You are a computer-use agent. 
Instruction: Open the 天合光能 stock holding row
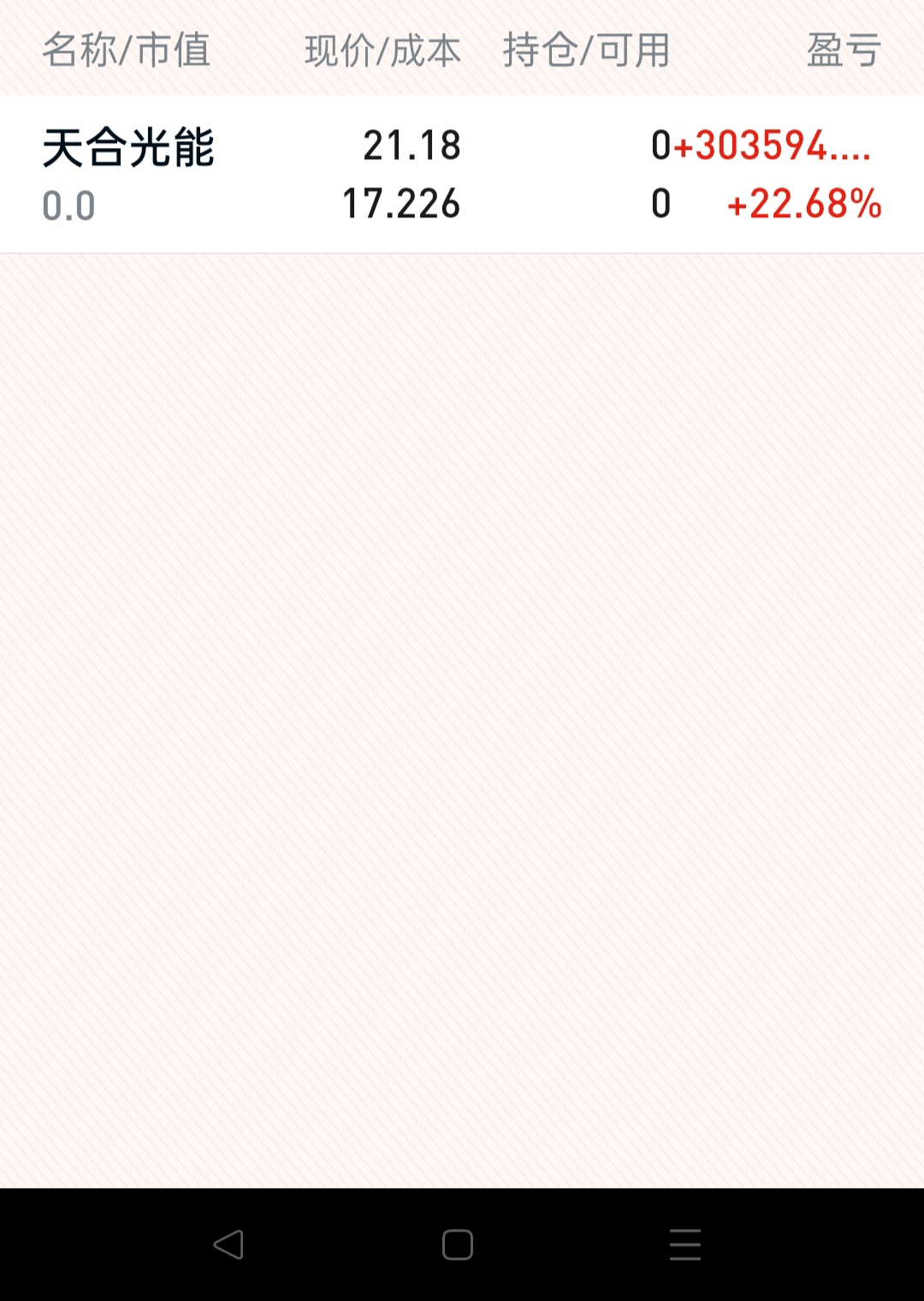pyautogui.click(x=462, y=175)
